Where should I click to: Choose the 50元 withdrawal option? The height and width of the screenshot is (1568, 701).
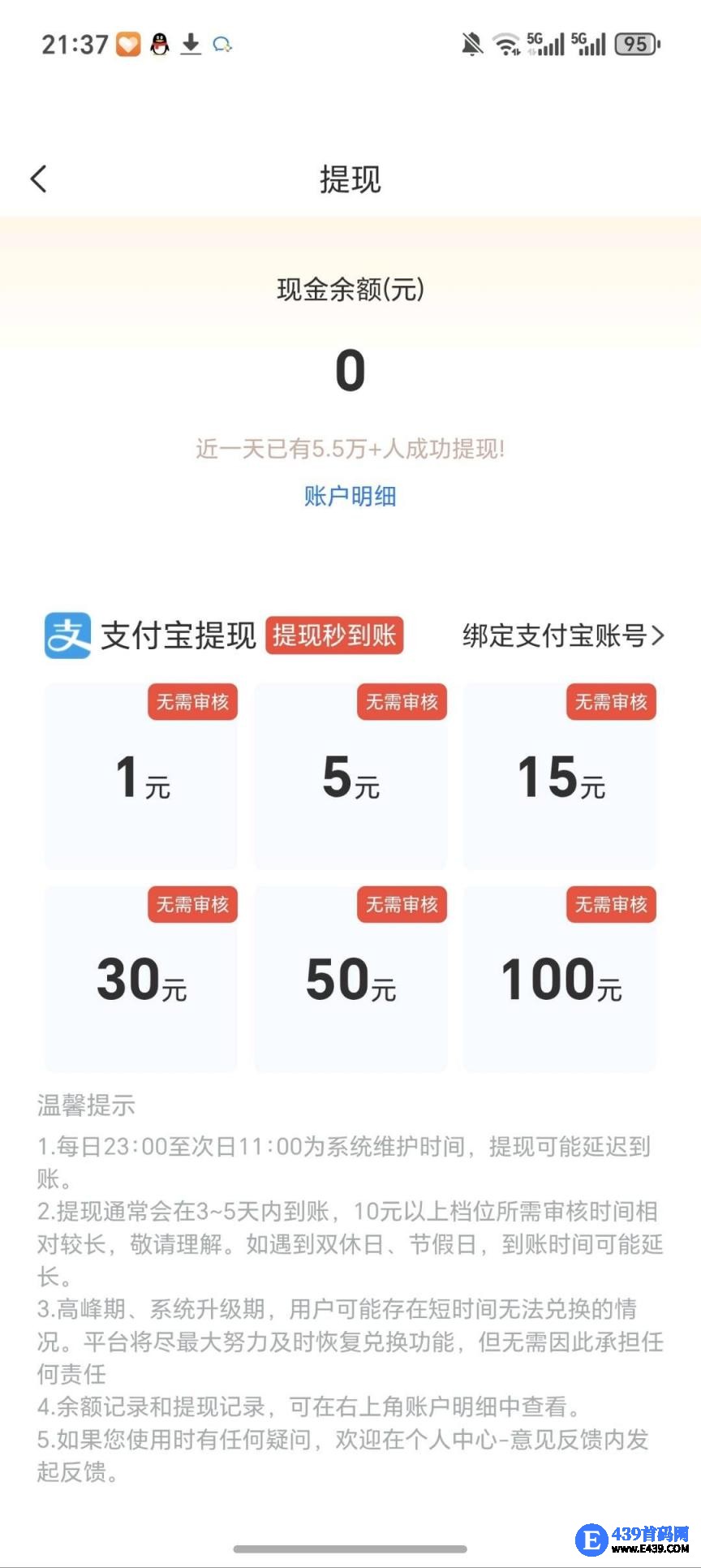(x=350, y=979)
